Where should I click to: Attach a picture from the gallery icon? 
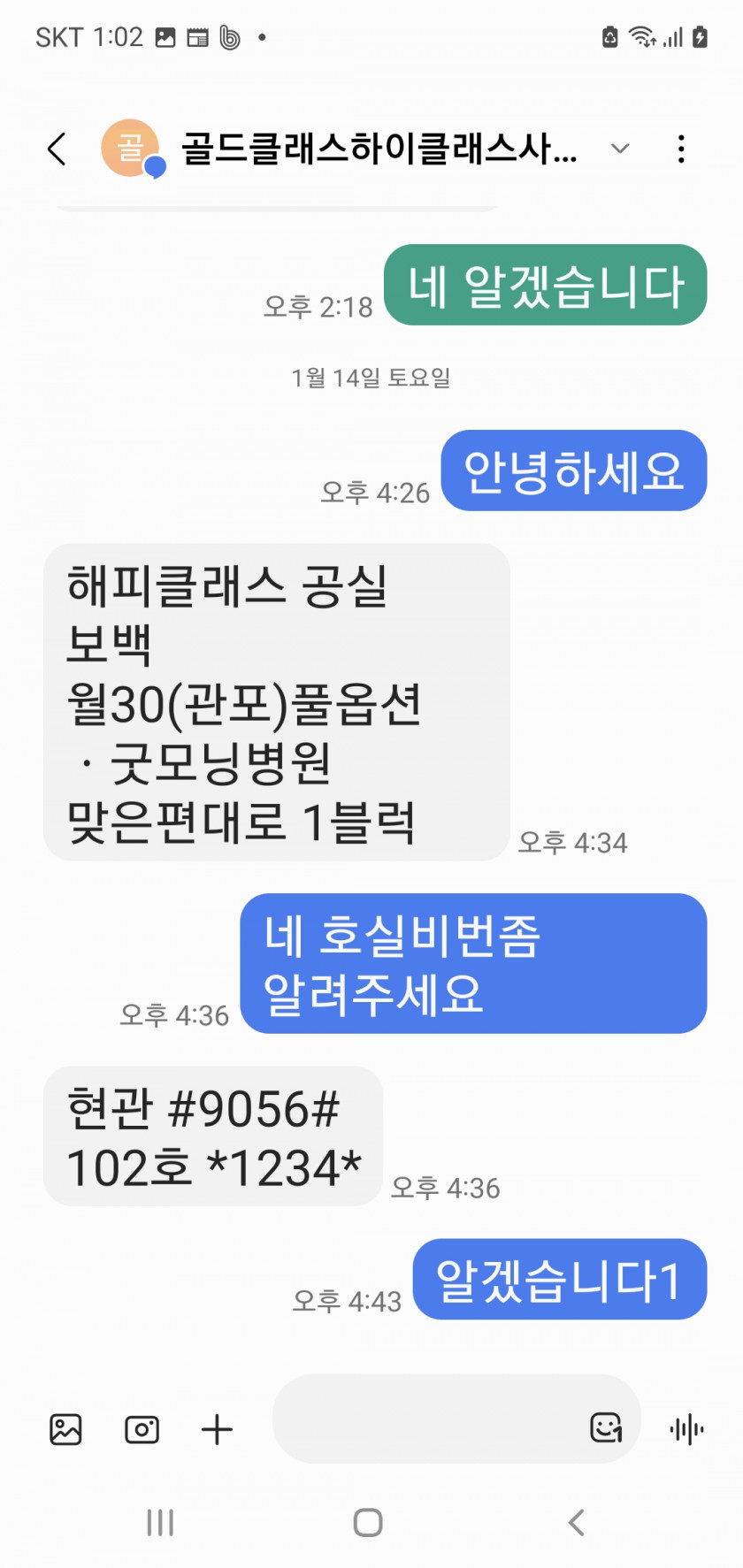coord(65,1429)
